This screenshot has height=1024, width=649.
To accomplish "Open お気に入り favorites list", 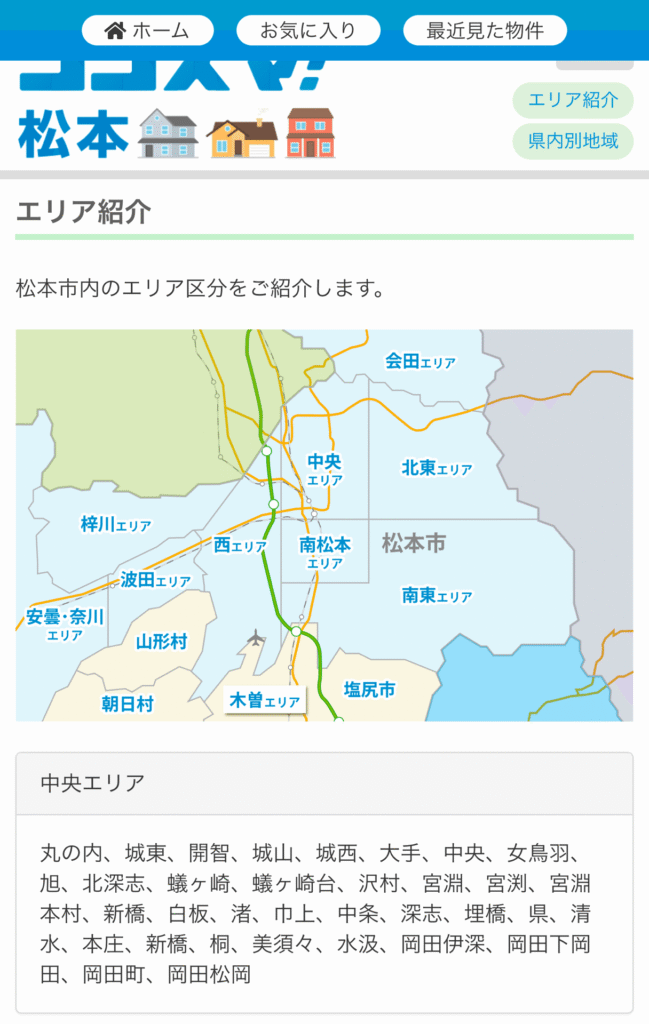I will [308, 31].
